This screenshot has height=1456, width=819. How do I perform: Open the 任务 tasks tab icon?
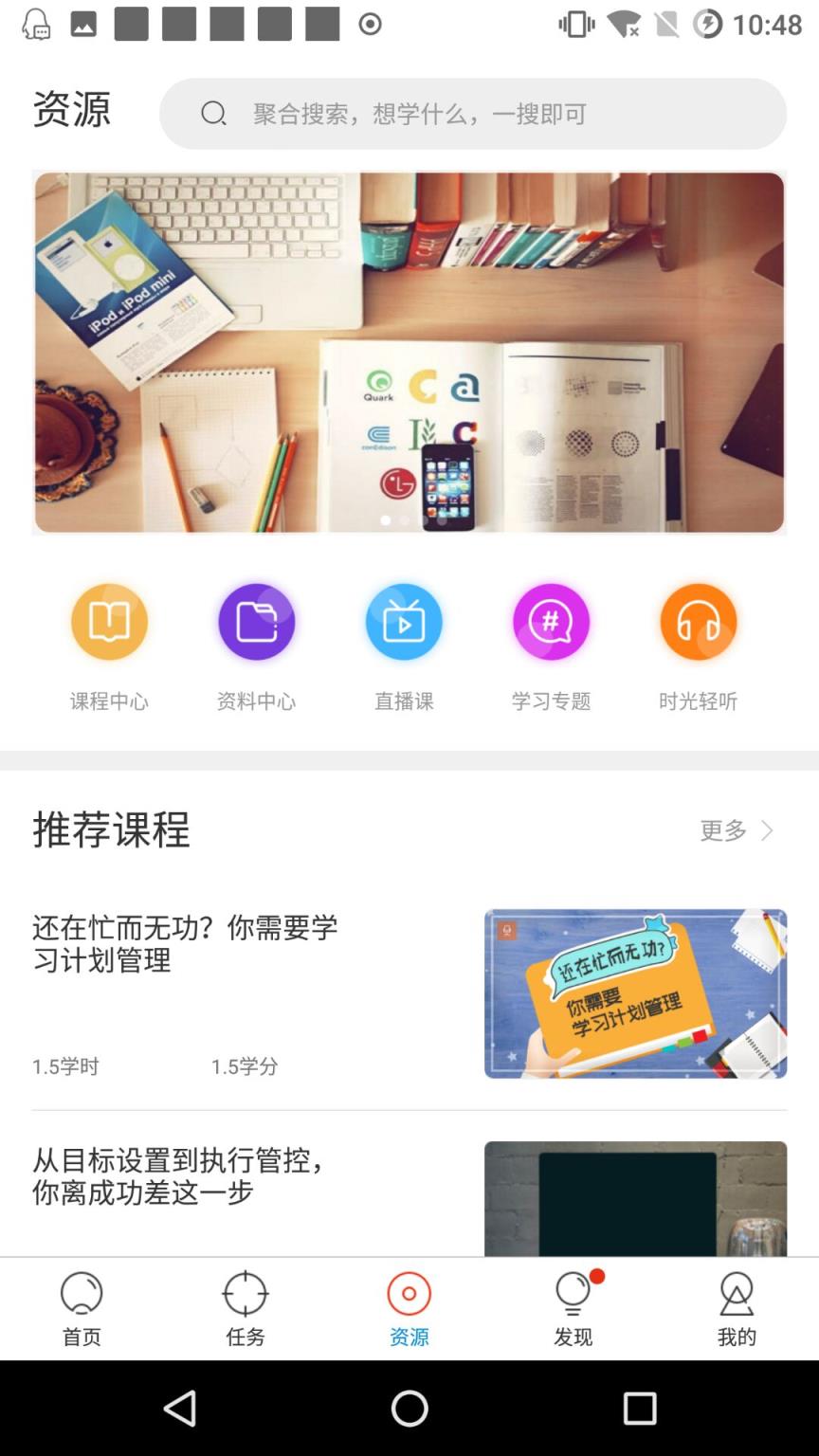(x=246, y=1292)
